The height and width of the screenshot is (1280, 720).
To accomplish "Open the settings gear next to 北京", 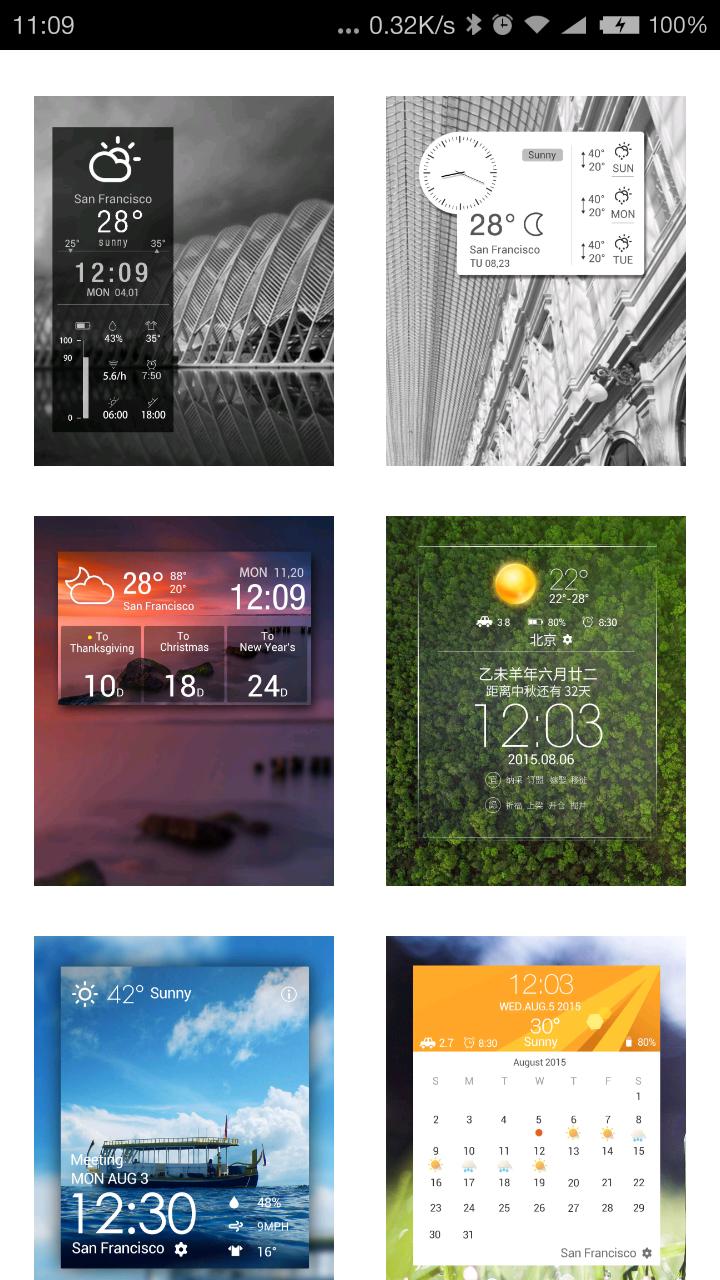I will click(567, 641).
